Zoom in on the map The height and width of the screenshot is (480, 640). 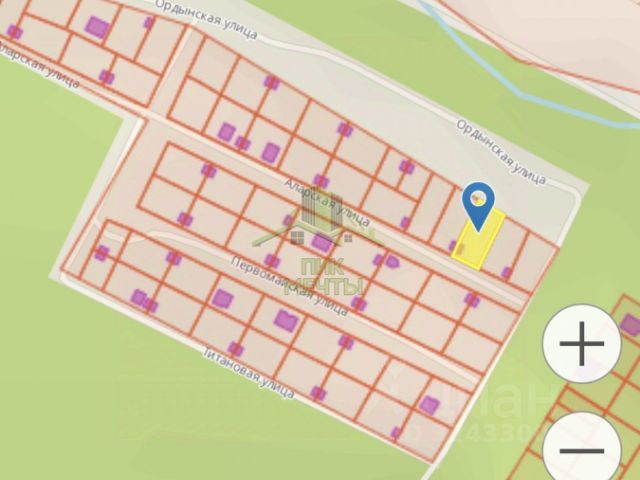pyautogui.click(x=582, y=346)
